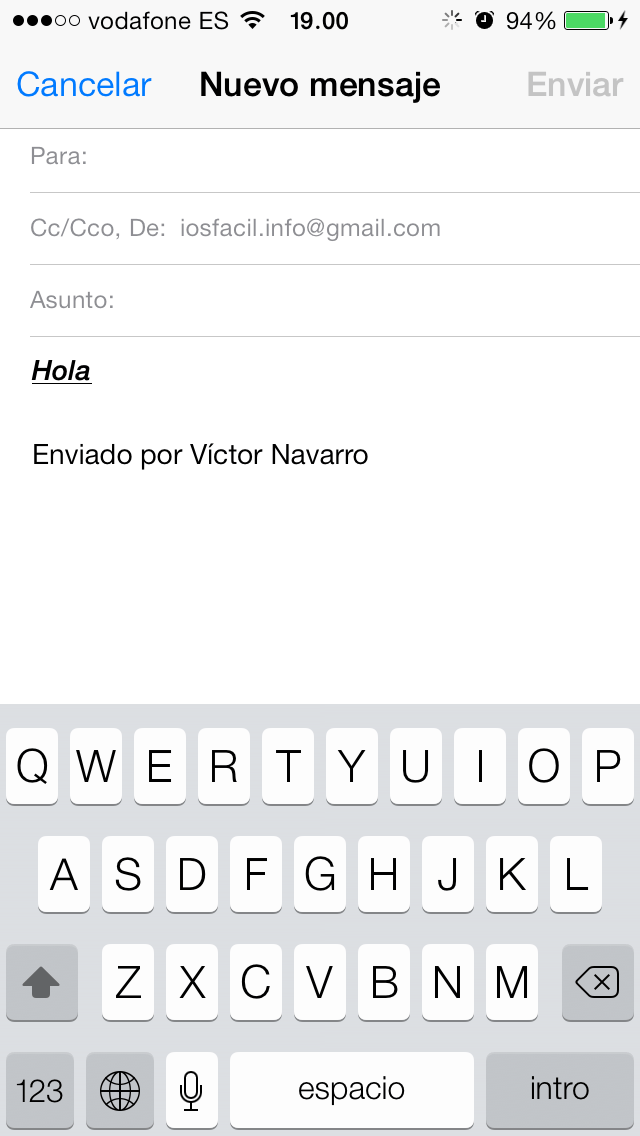Add a new line with intro key
640x1136 pixels.
click(560, 1089)
